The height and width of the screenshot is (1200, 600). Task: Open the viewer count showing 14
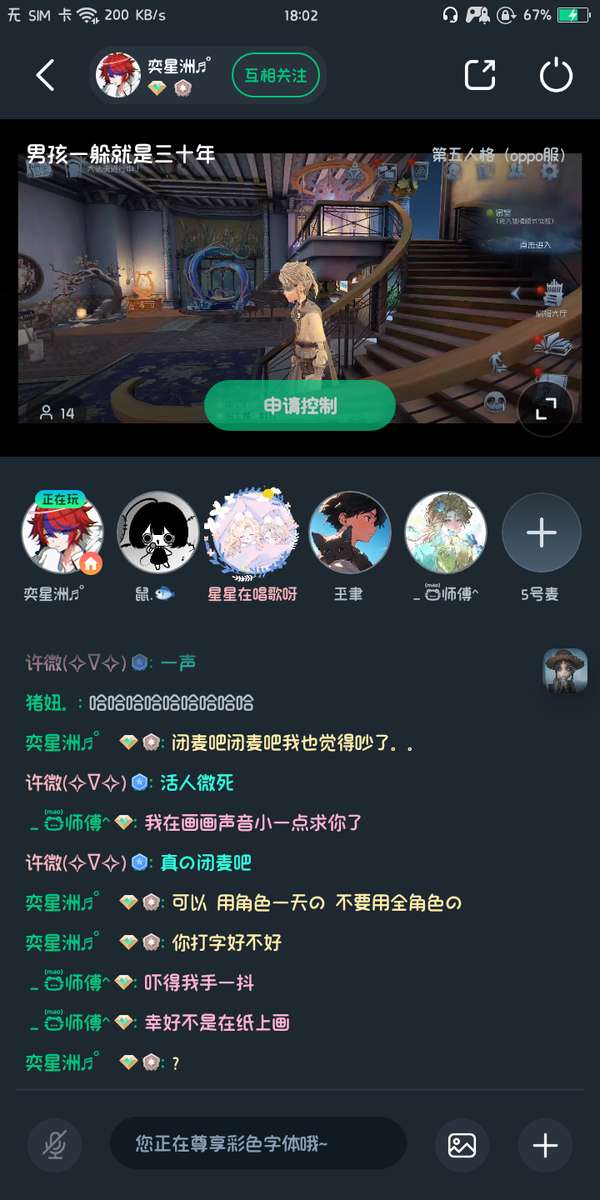click(x=57, y=413)
